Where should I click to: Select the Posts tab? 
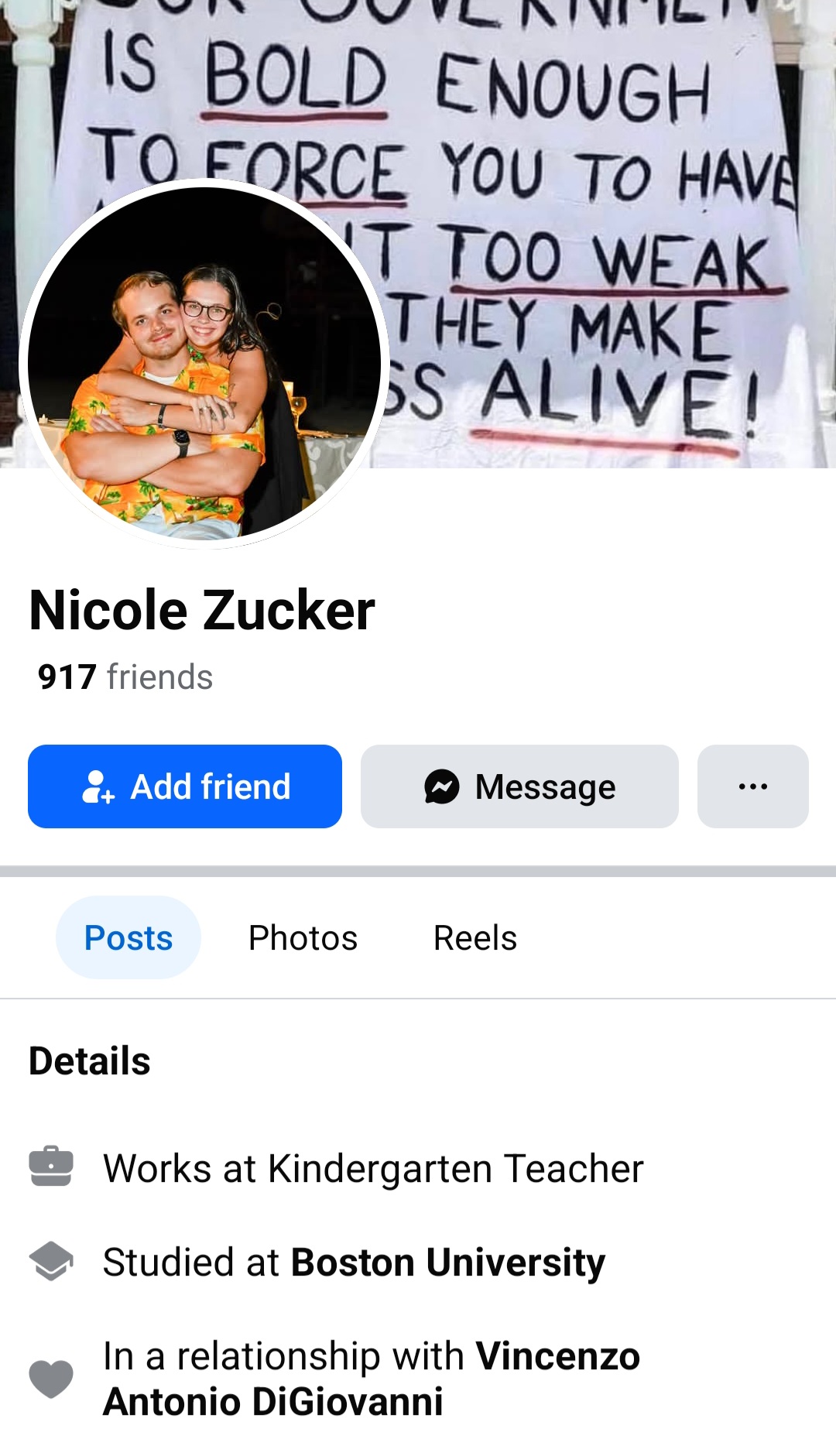pos(128,937)
